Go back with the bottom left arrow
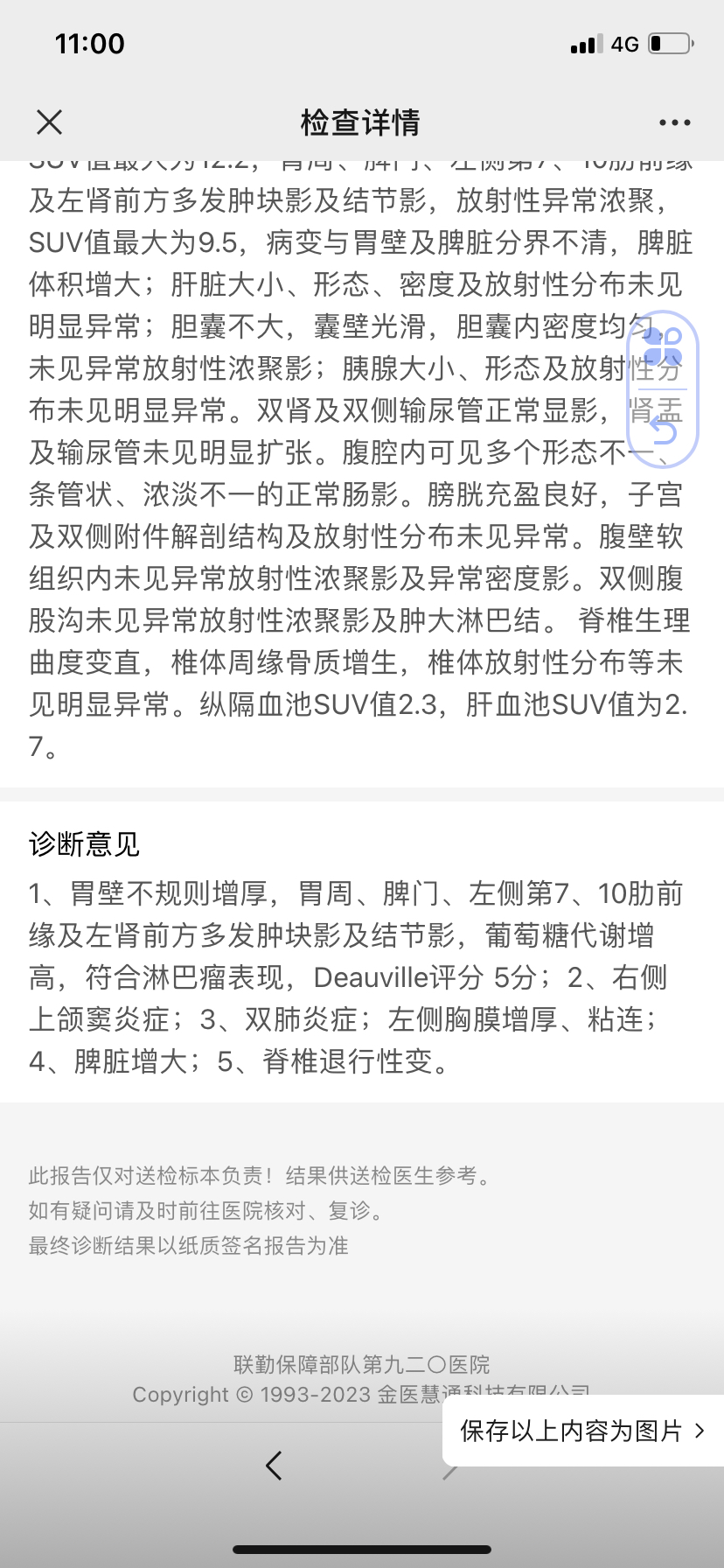The height and width of the screenshot is (1568, 724). pos(274,1465)
